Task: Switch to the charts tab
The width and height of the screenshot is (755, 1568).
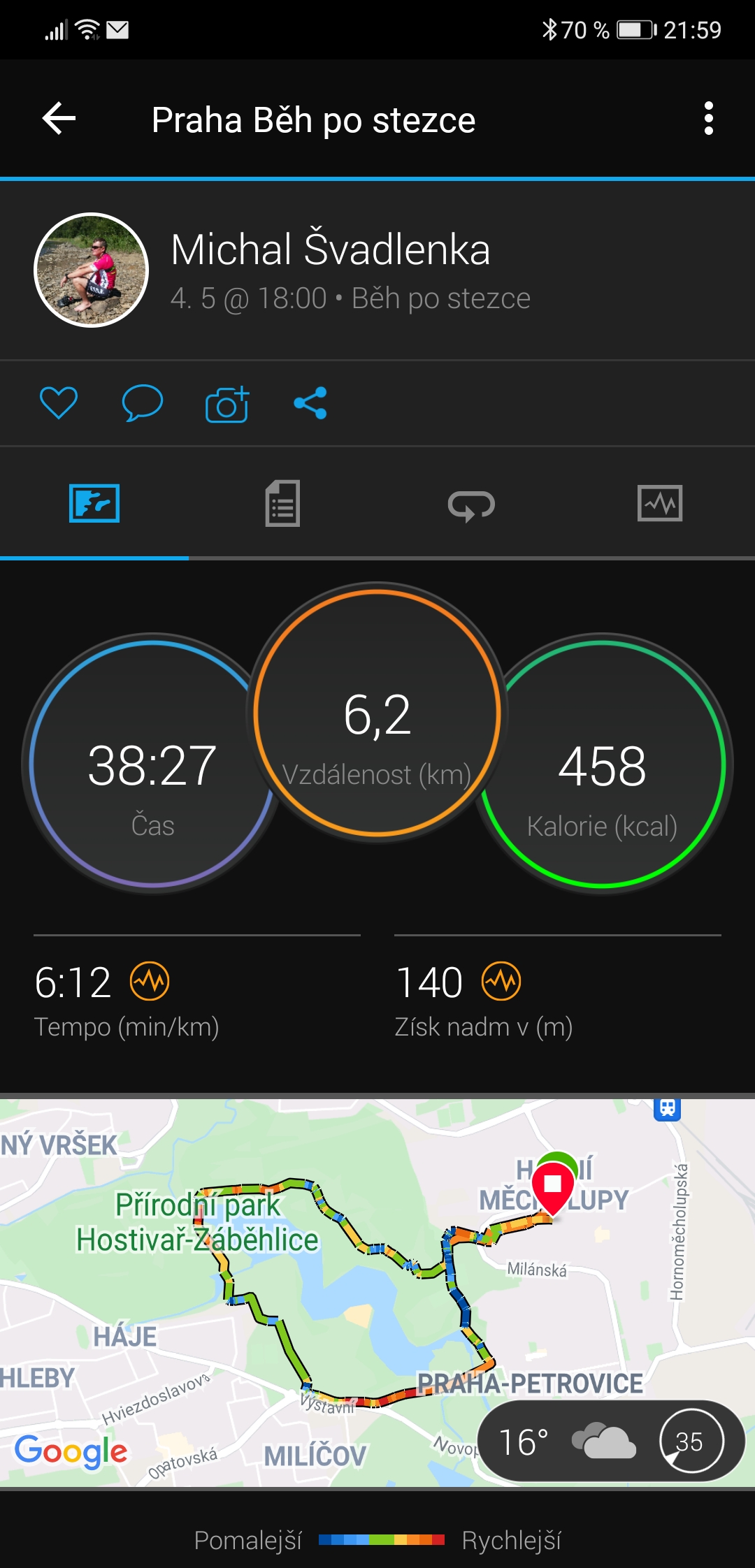Action: 660,503
